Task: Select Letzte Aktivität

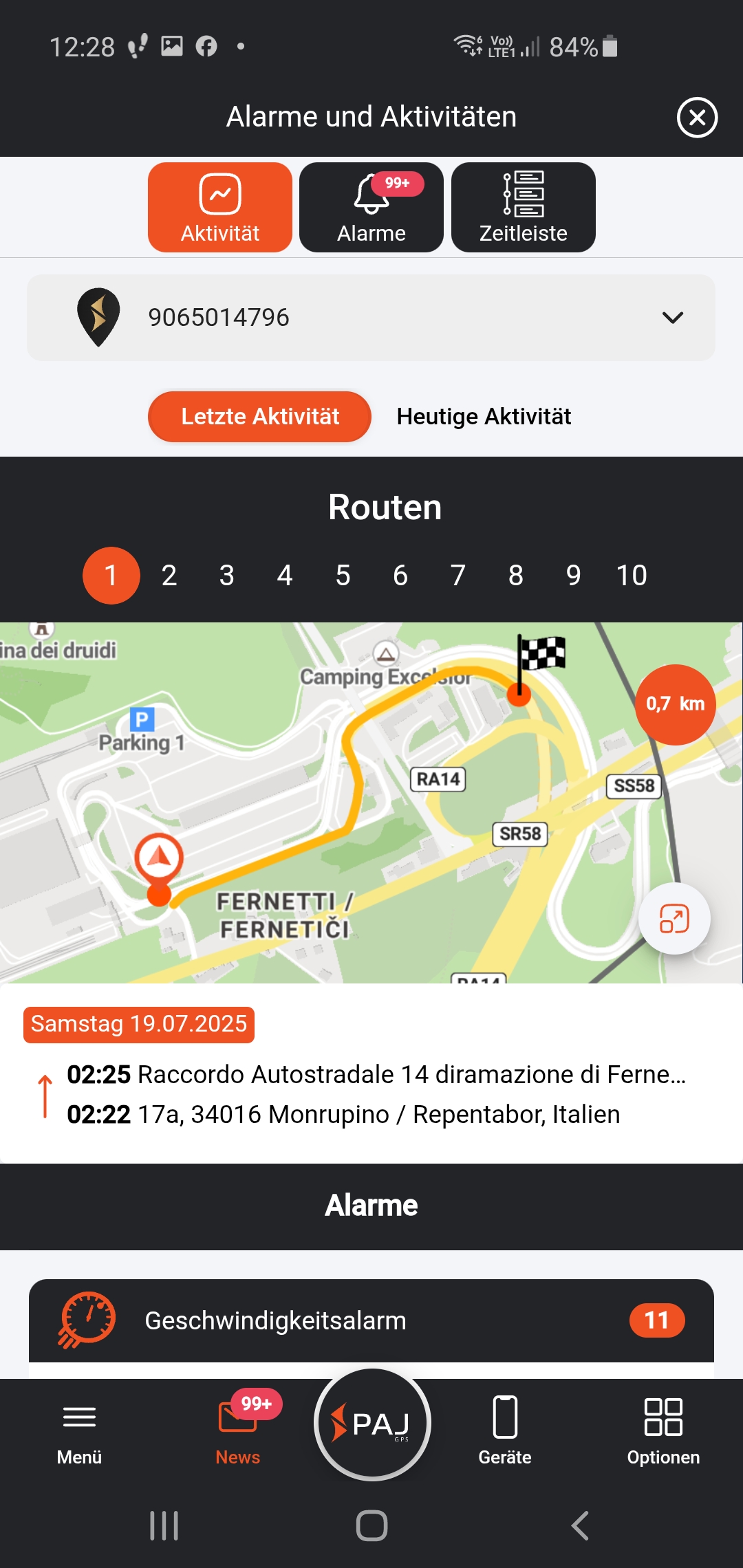Action: [x=259, y=417]
